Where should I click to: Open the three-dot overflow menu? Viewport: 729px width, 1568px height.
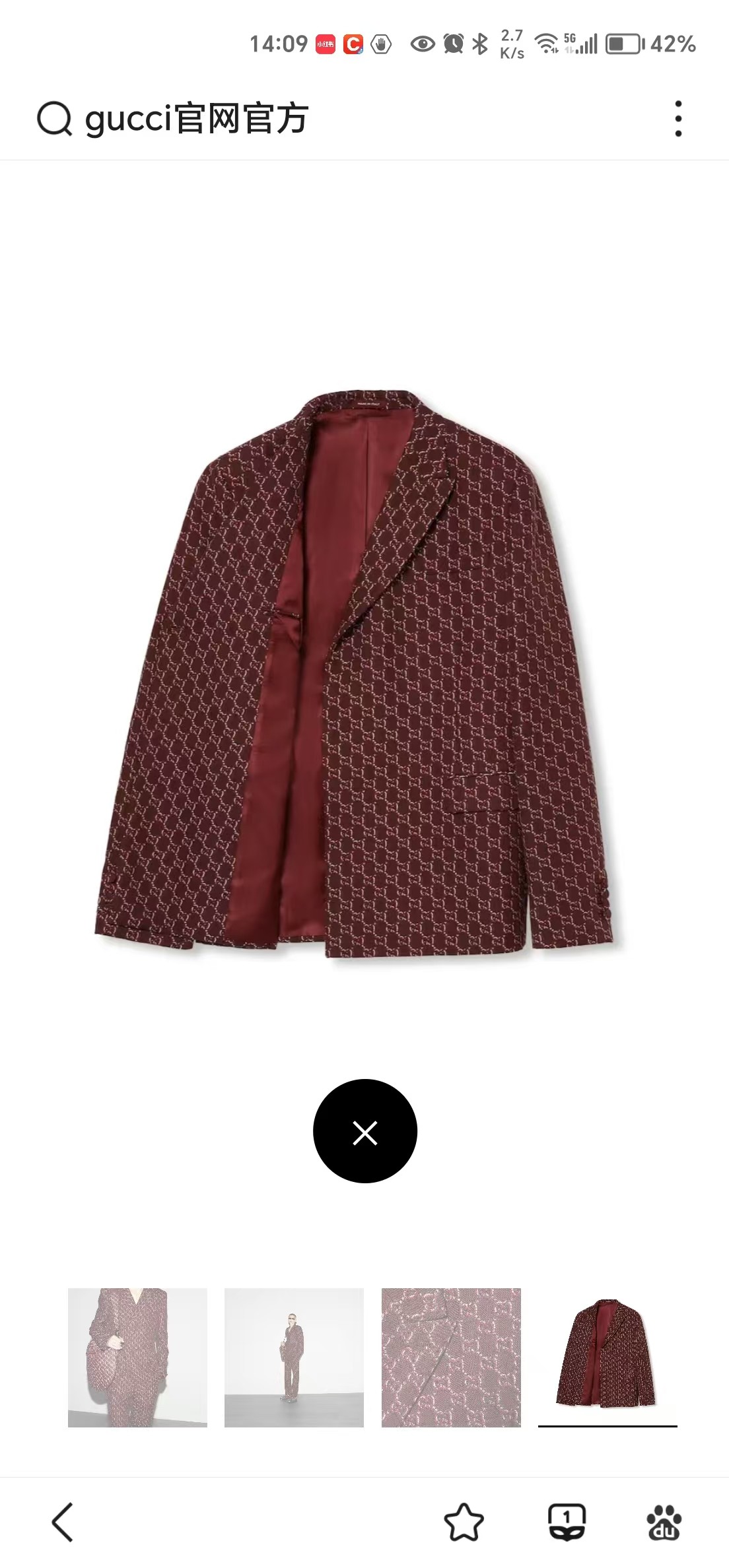[678, 119]
